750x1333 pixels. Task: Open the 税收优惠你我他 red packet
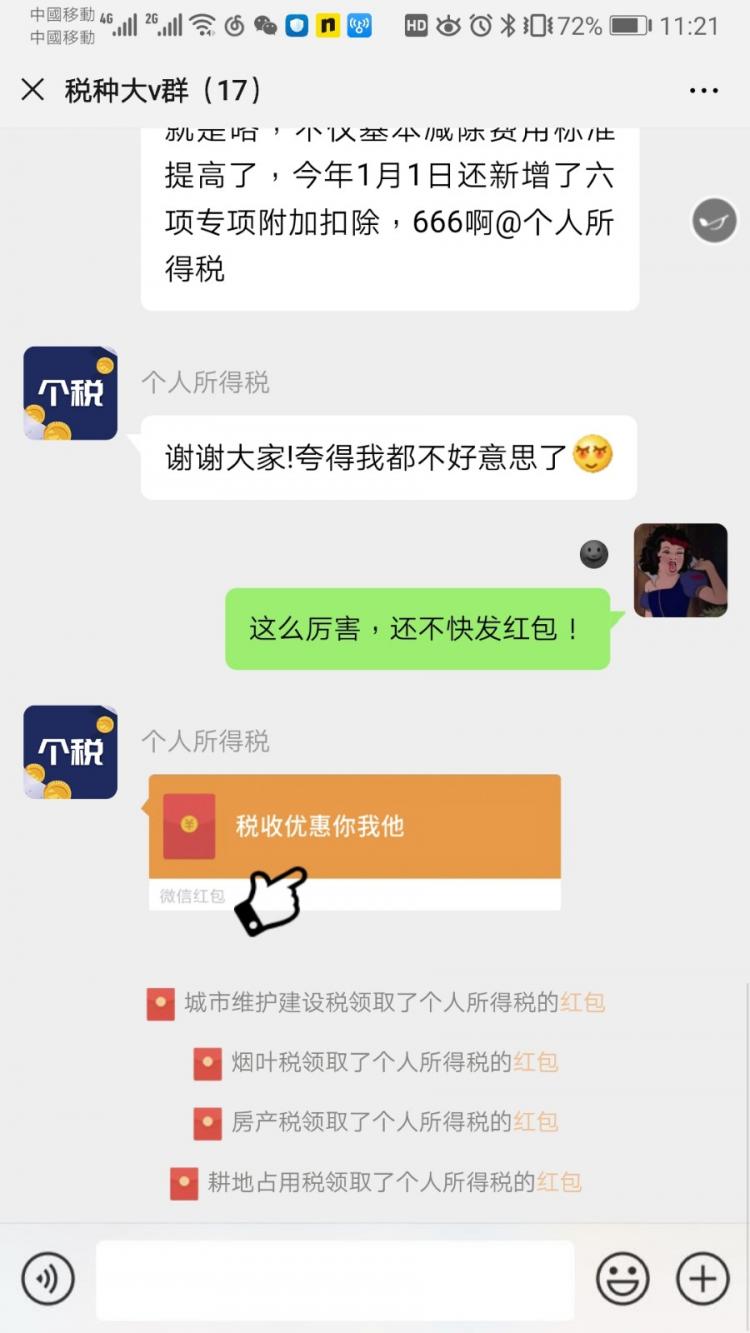(354, 827)
